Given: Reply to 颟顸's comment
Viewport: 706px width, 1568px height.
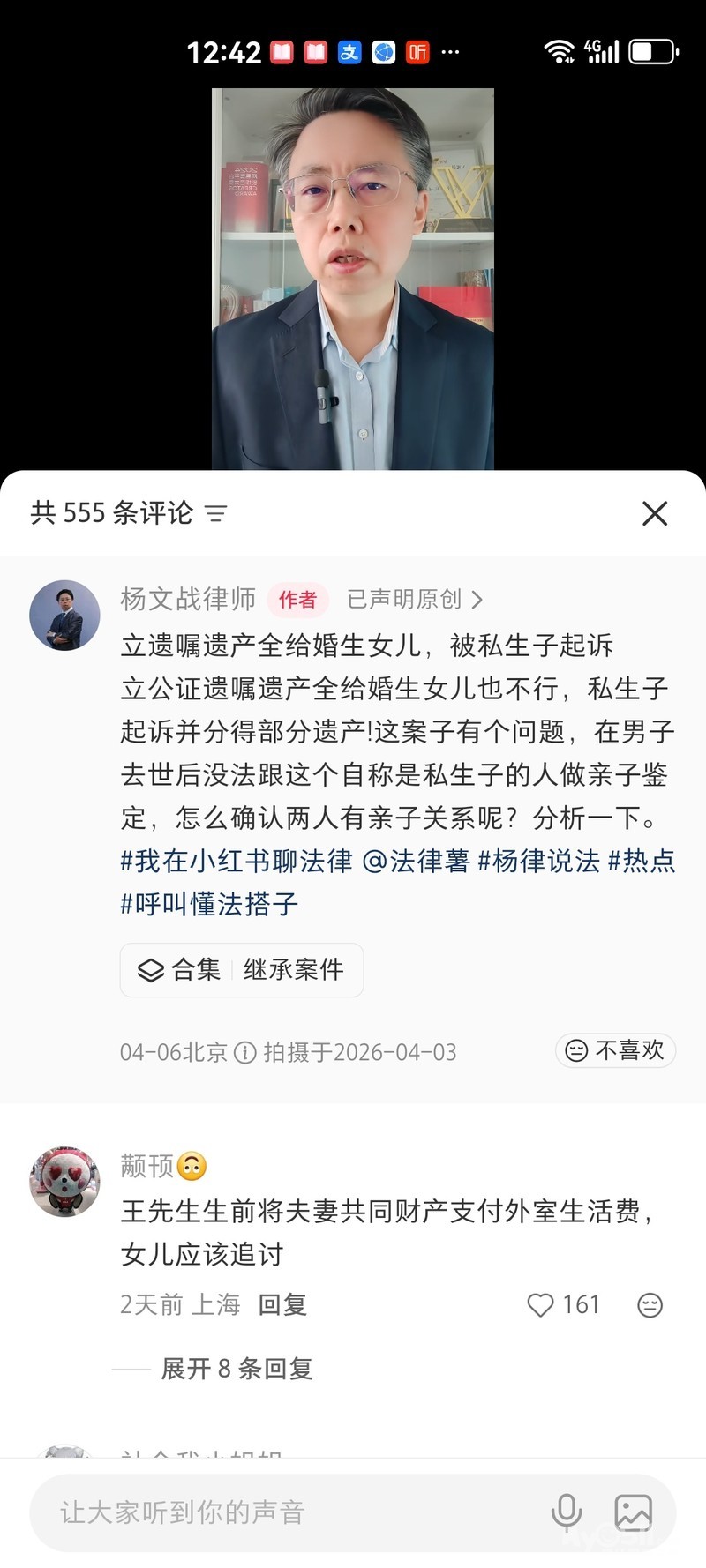Looking at the screenshot, I should coord(282,1305).
